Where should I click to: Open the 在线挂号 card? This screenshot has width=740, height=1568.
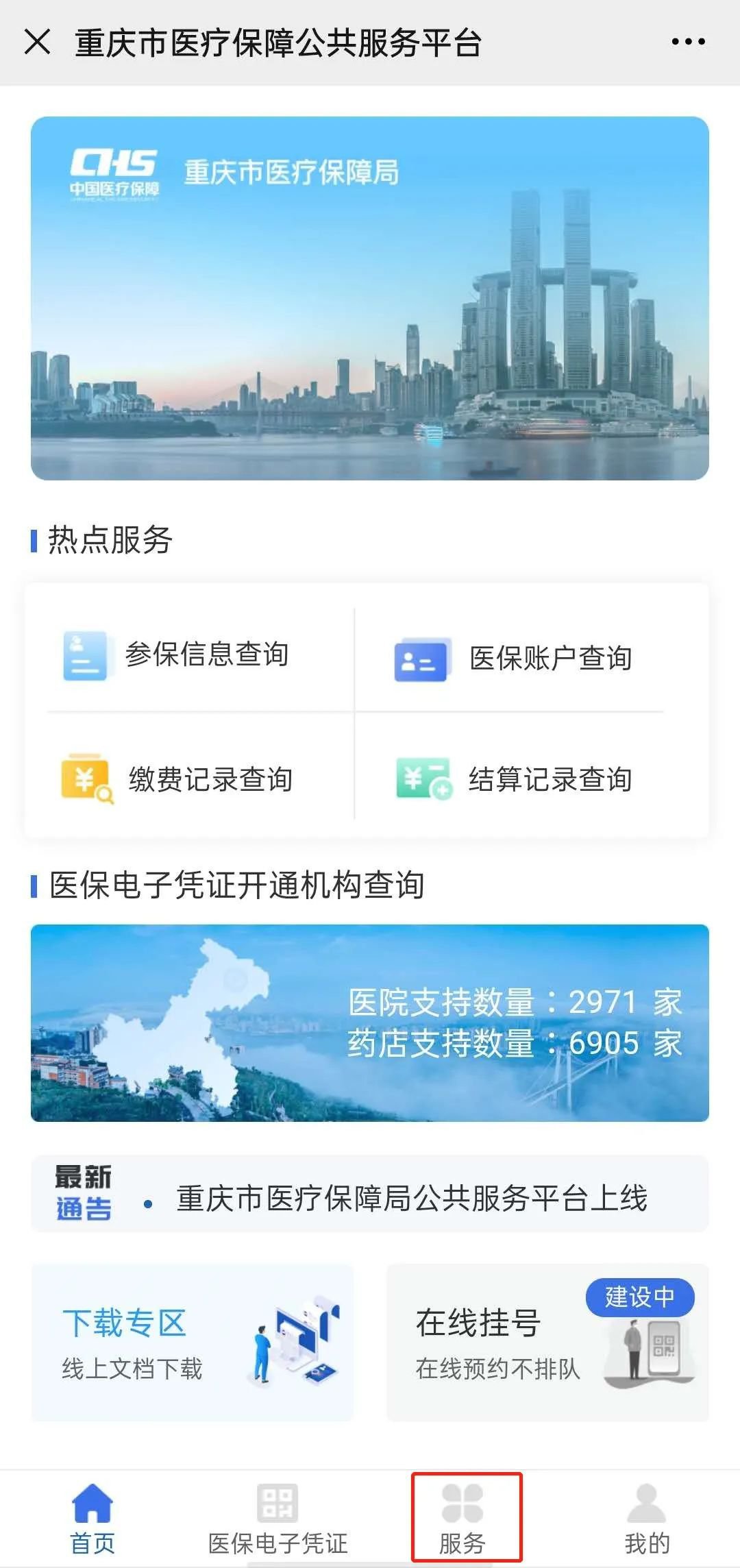[x=547, y=1342]
